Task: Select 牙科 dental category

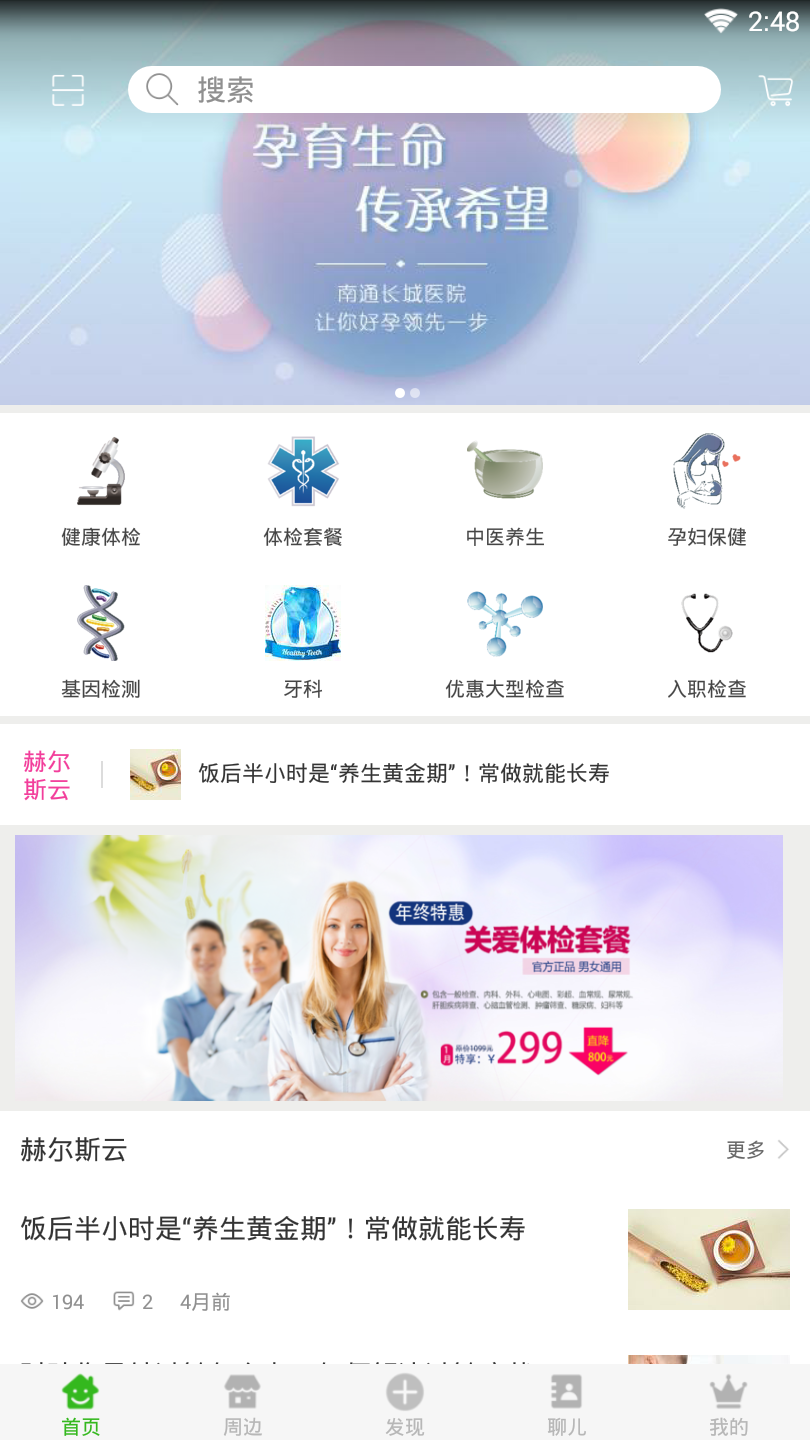Action: point(303,642)
